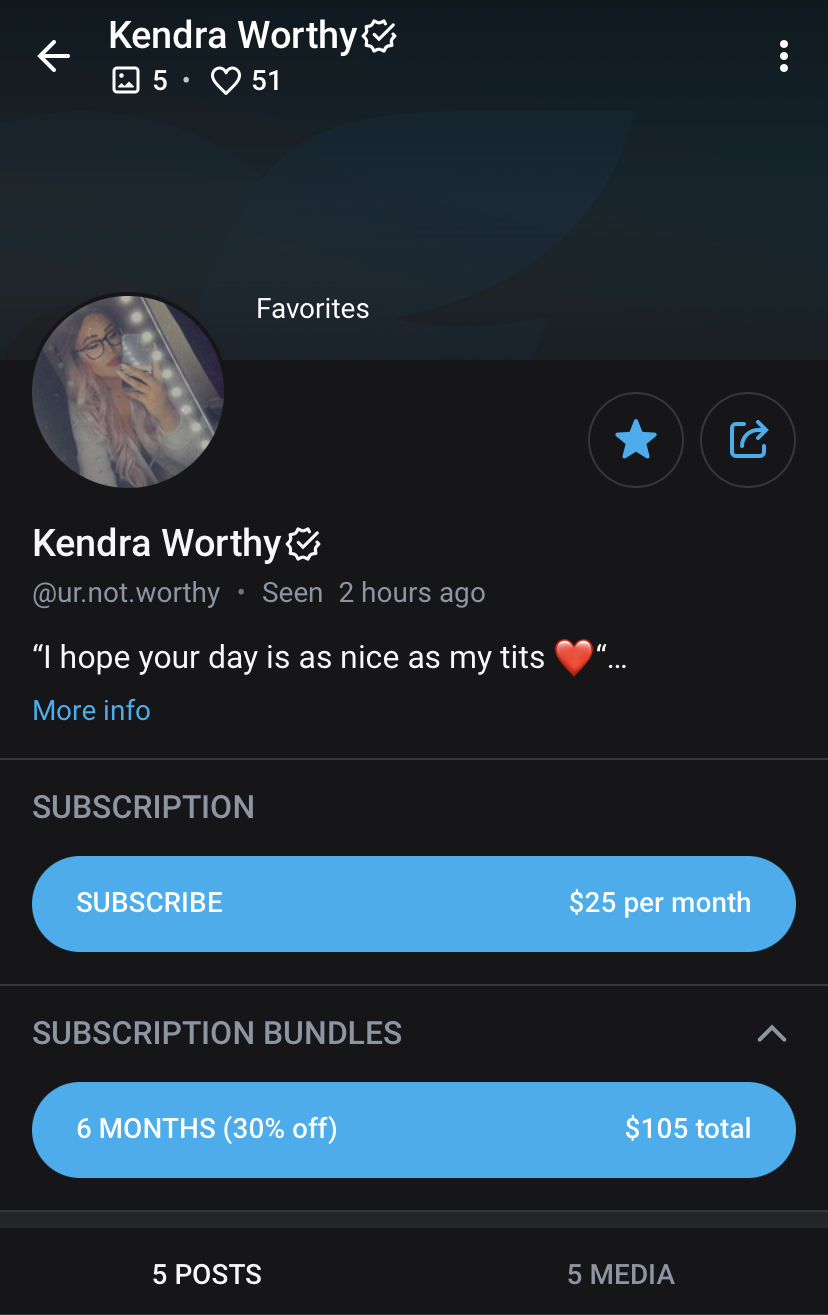Add profile to favorites with star
Image resolution: width=828 pixels, height=1315 pixels.
click(x=636, y=440)
